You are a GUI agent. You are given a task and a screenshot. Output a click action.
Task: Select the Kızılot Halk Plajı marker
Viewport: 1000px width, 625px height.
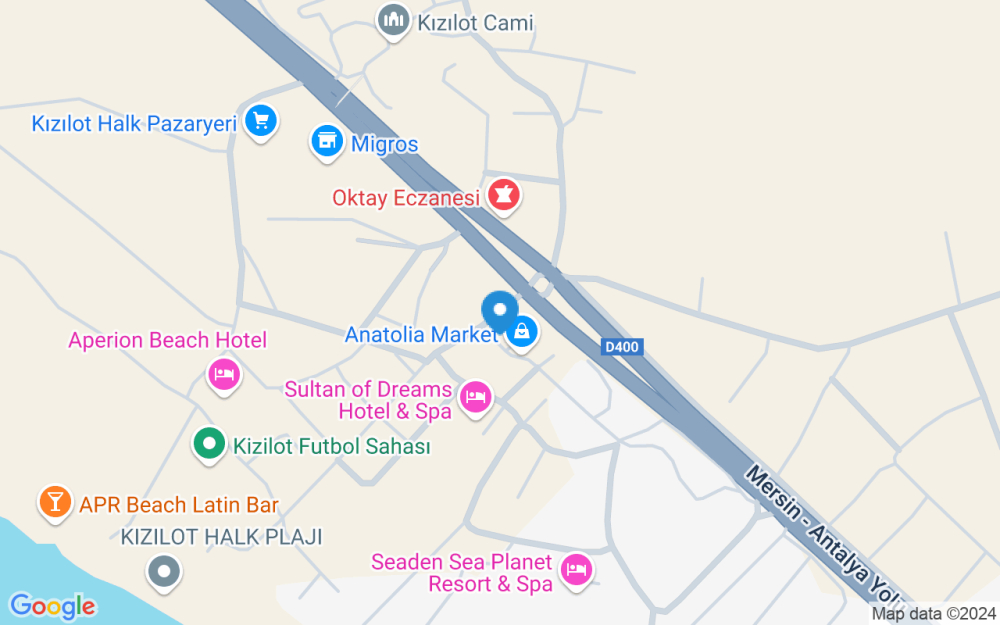point(163,573)
